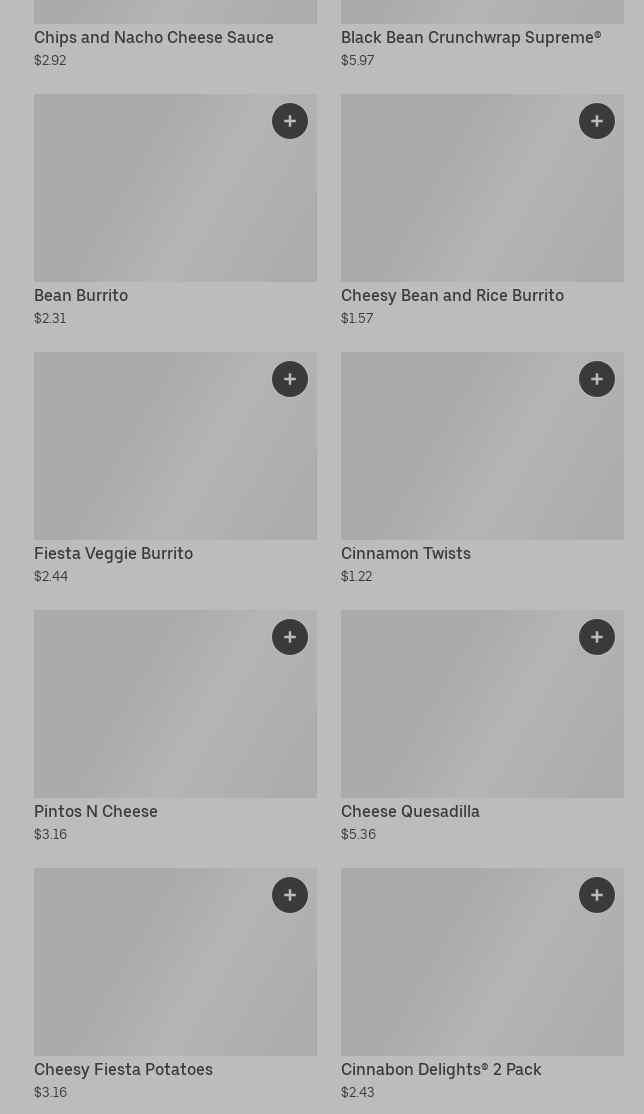644x1114 pixels.
Task: Add Pintos N Cheese to cart
Action: coord(290,637)
